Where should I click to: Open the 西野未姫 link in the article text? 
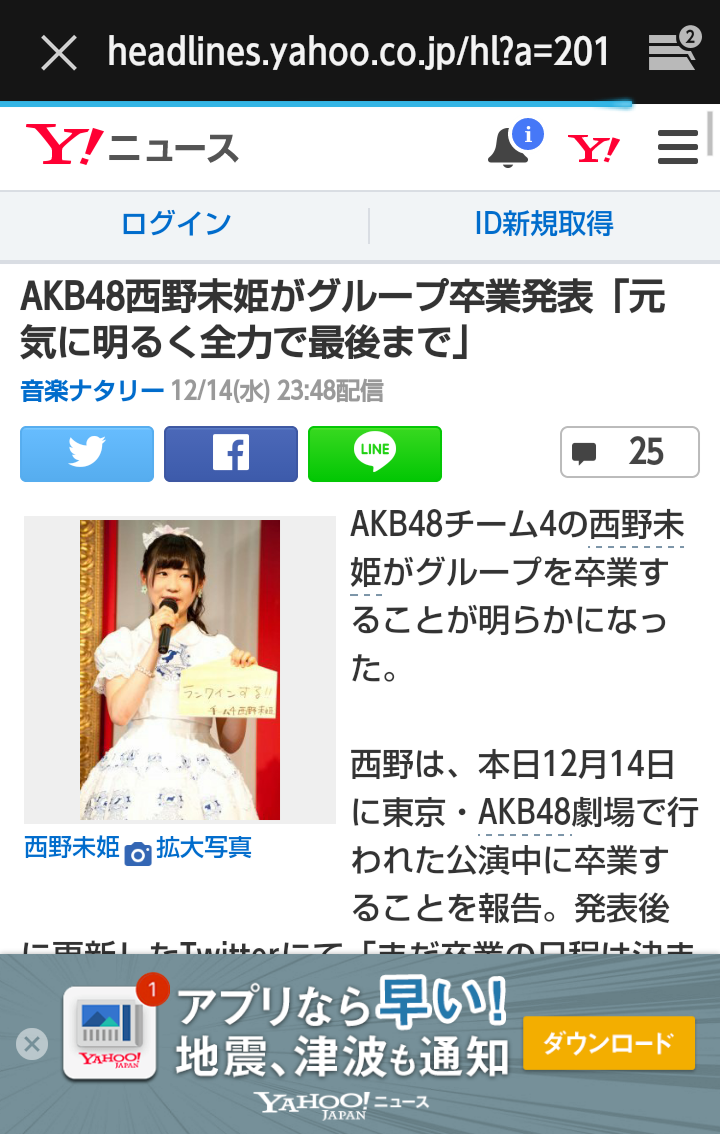(x=636, y=526)
